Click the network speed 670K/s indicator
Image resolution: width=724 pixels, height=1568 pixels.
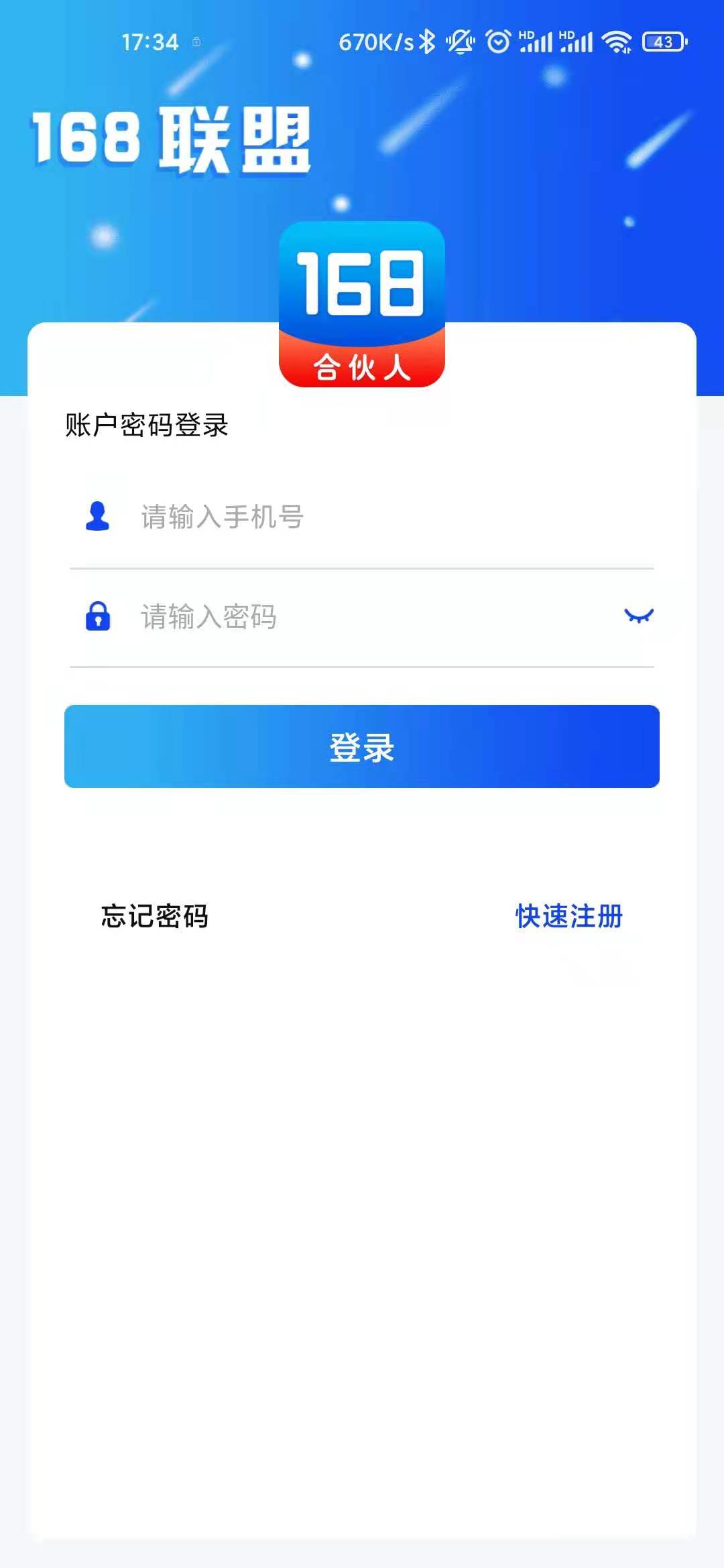(x=373, y=42)
